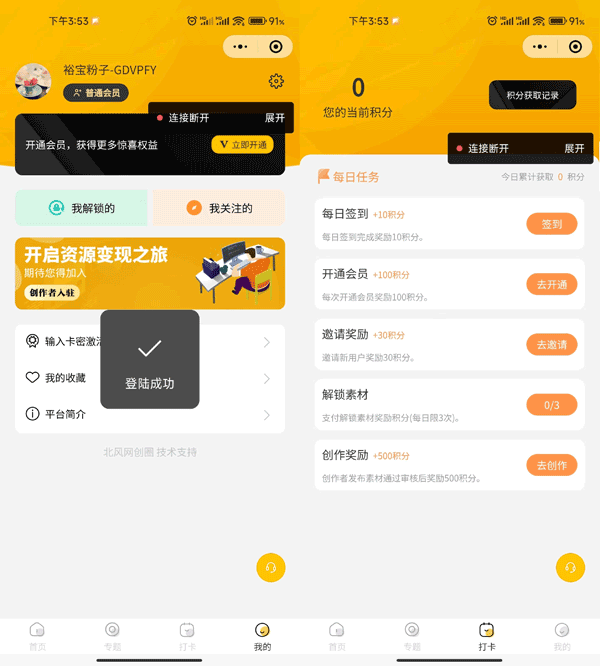
Task: Go to 我的收藏 favorites
Action: click(x=65, y=378)
